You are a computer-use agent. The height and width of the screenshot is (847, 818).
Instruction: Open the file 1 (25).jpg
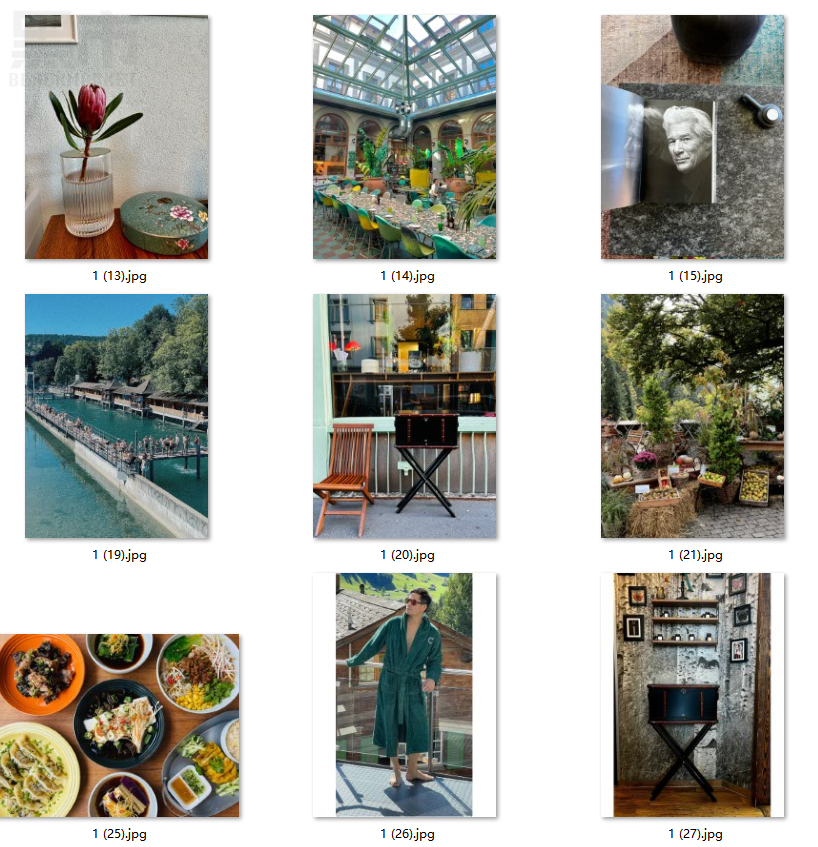(119, 725)
